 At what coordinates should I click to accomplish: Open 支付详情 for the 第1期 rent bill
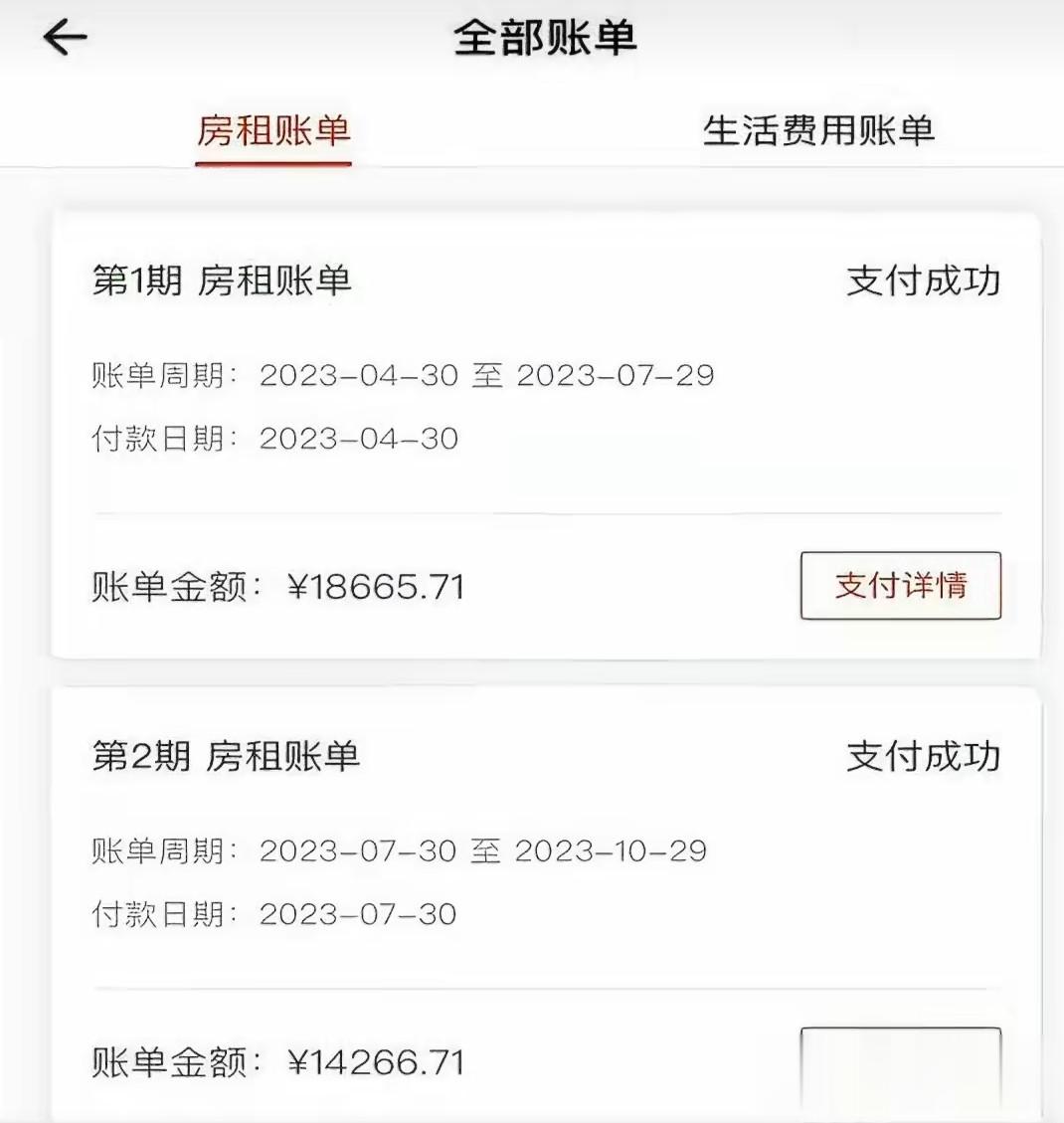(900, 586)
